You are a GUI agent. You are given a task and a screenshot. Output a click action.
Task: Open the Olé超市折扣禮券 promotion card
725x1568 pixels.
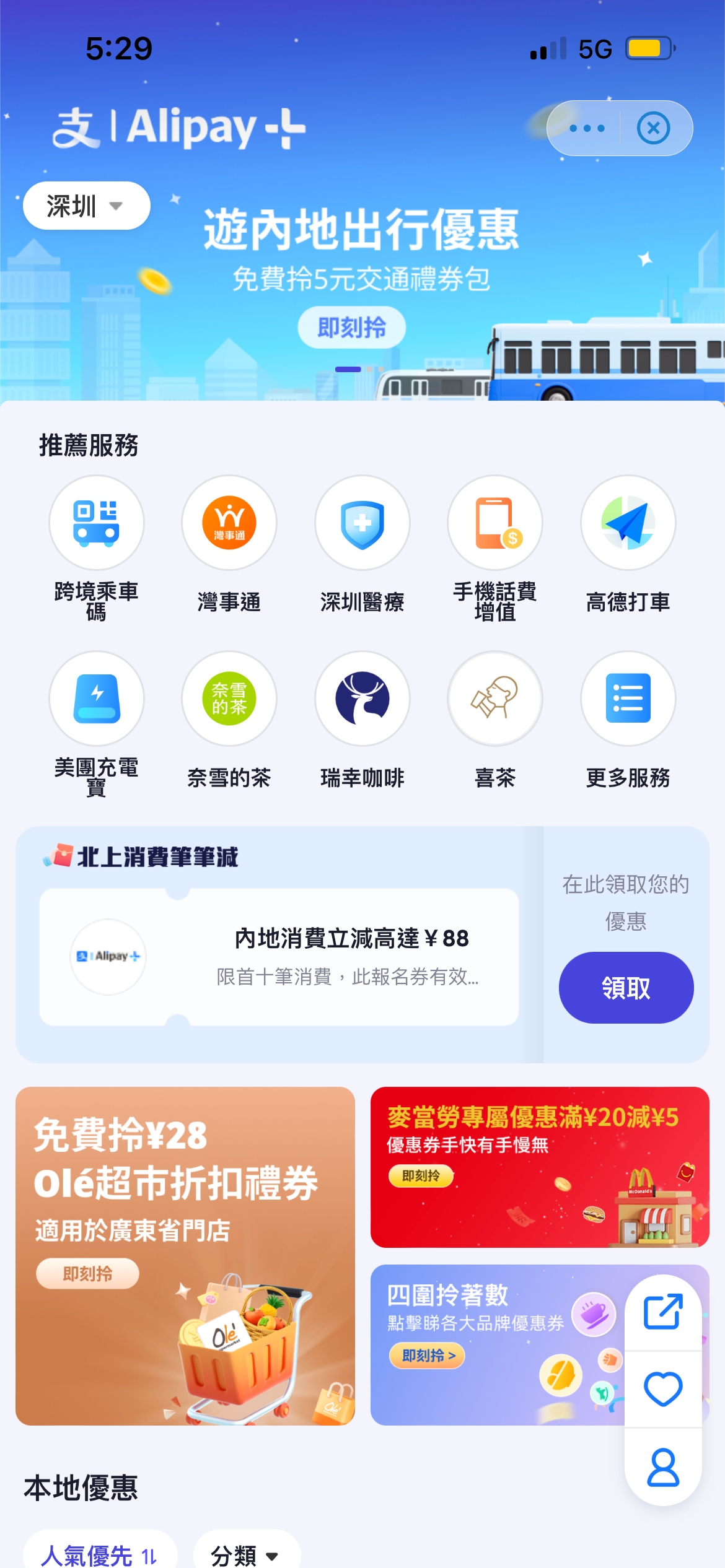tap(185, 1255)
